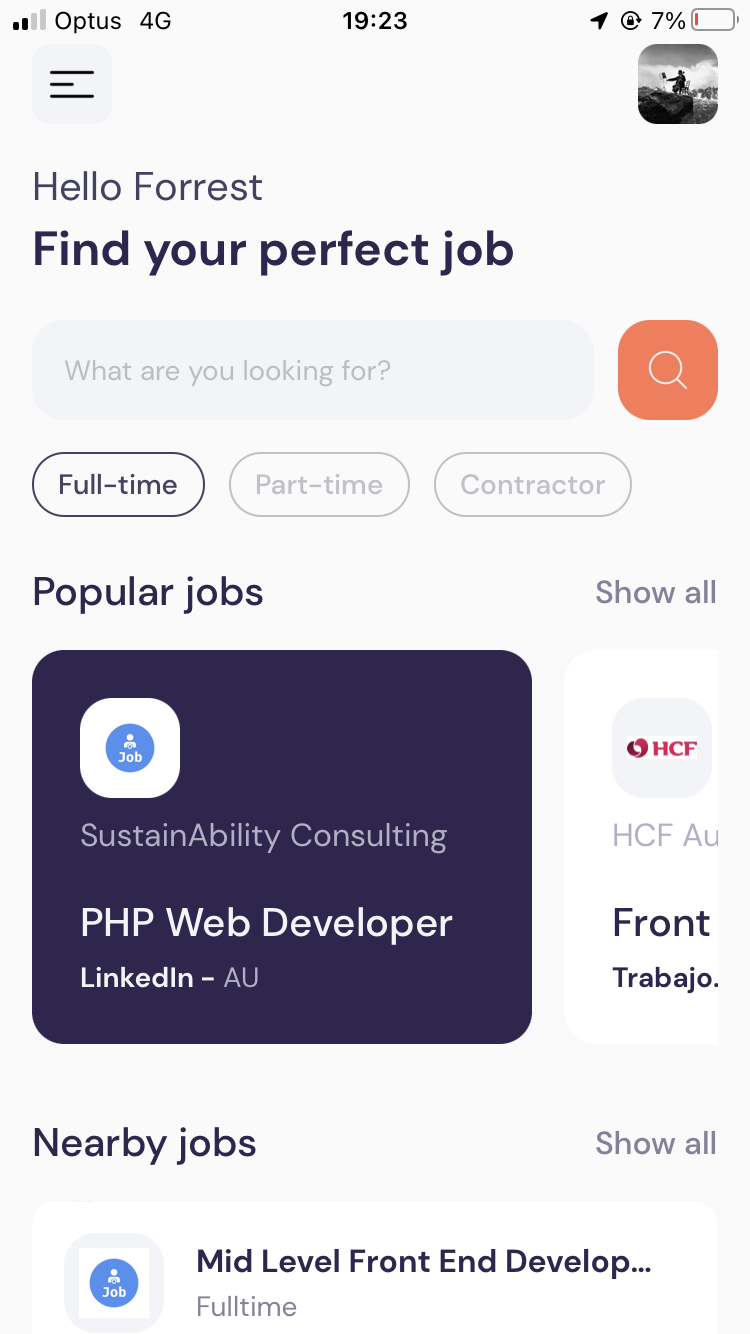Show all Popular jobs
The width and height of the screenshot is (750, 1334).
tap(655, 592)
